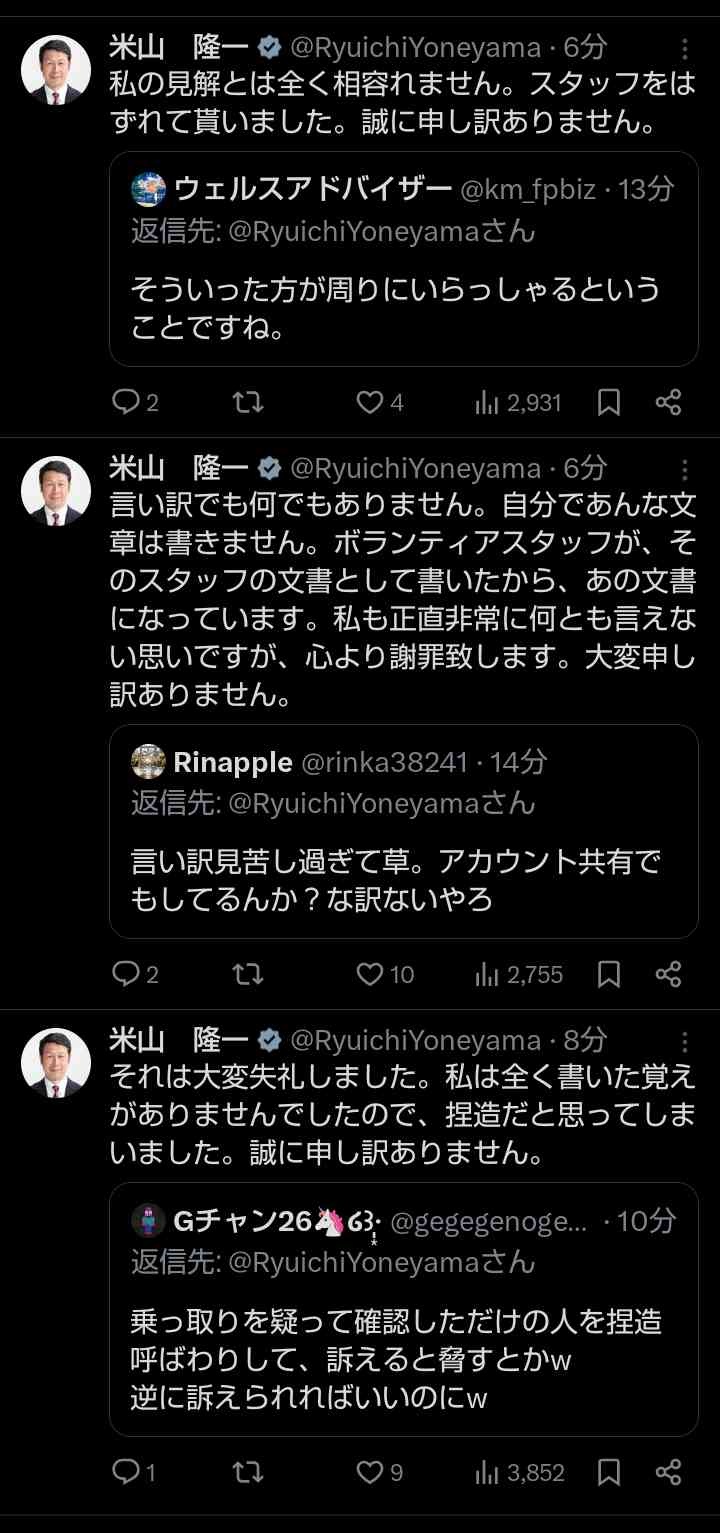Screen dimensions: 720x1533
Task: Like the tweet with 10 likes
Action: click(371, 974)
